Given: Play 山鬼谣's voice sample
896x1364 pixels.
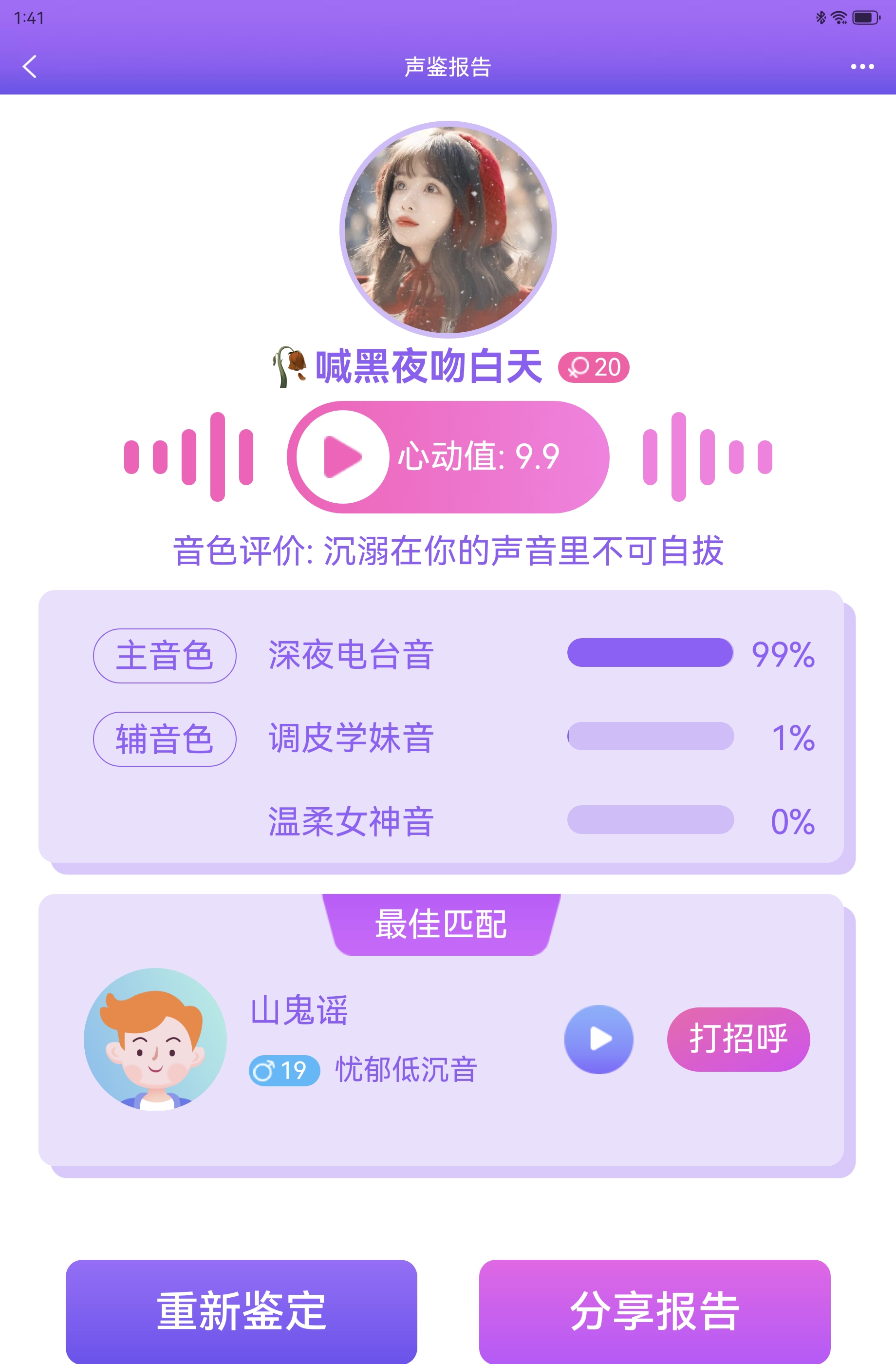Looking at the screenshot, I should click(x=598, y=1039).
